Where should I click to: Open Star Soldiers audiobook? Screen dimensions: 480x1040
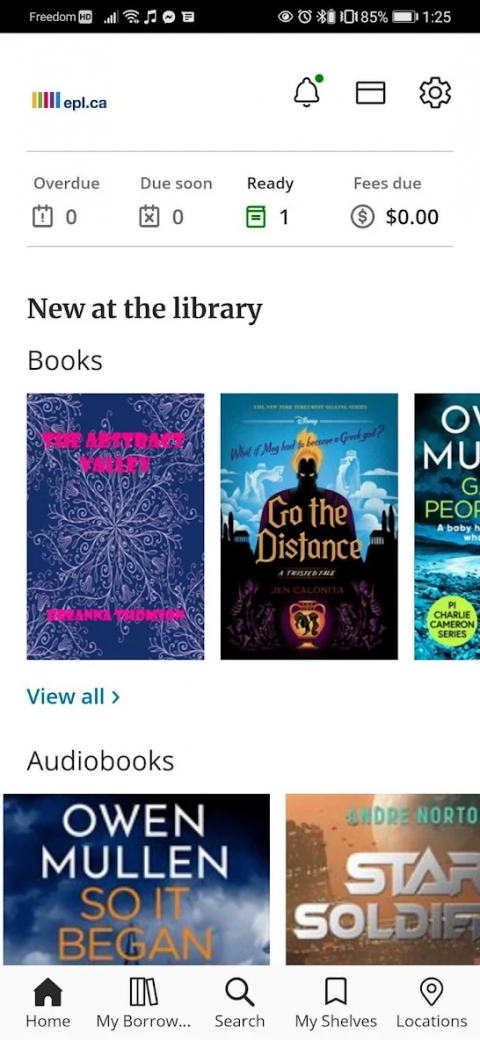(383, 879)
